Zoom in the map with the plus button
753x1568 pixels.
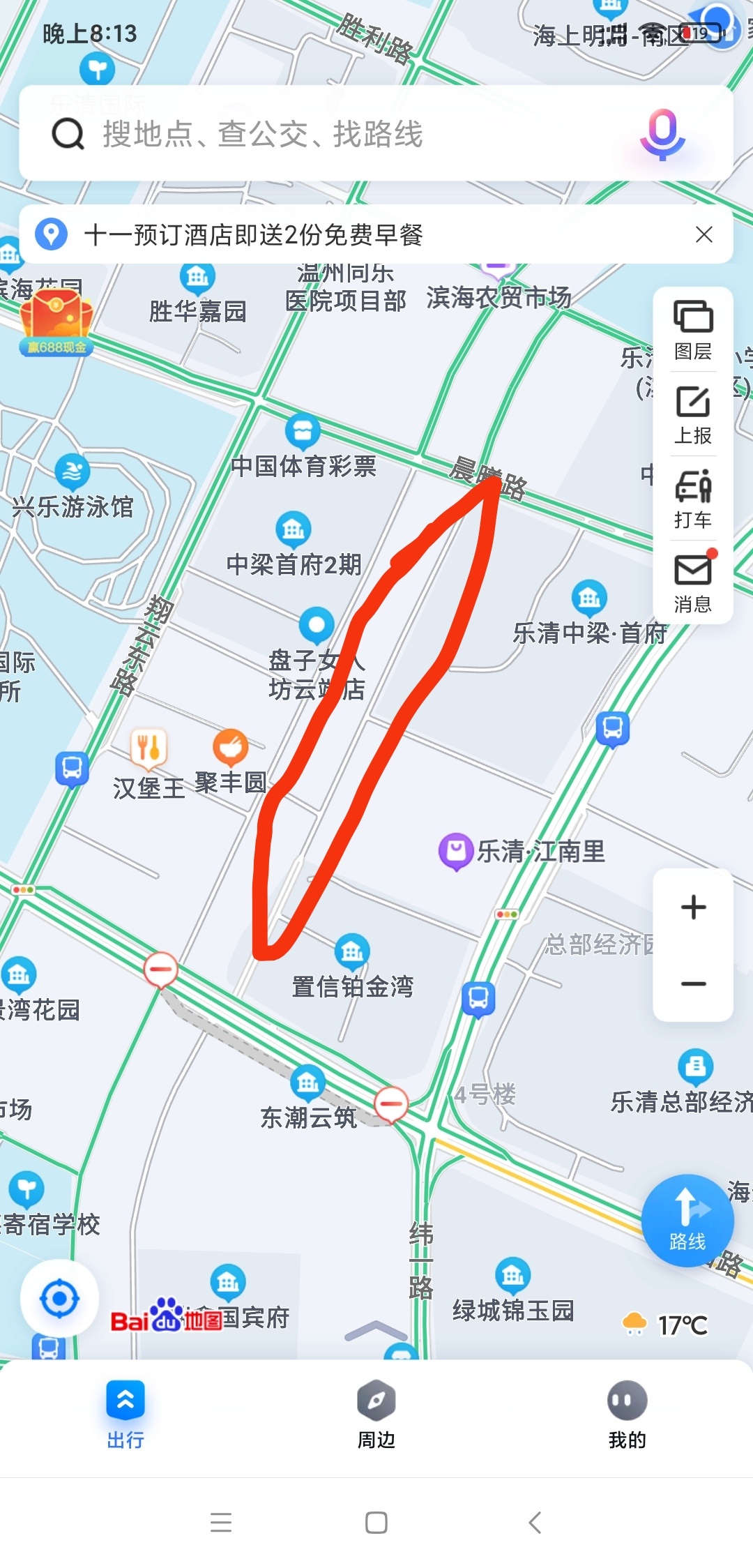[693, 907]
